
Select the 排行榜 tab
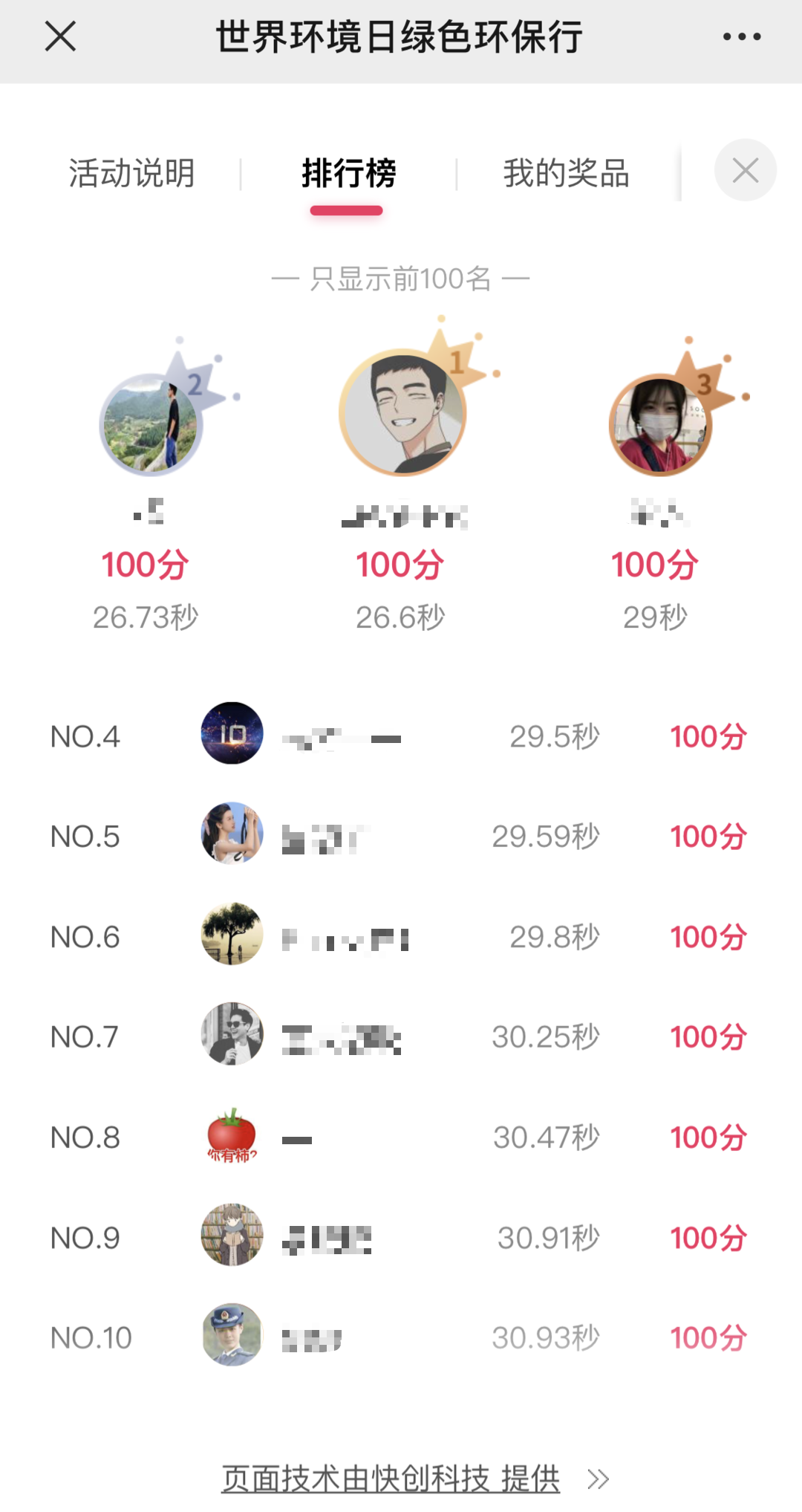(348, 173)
